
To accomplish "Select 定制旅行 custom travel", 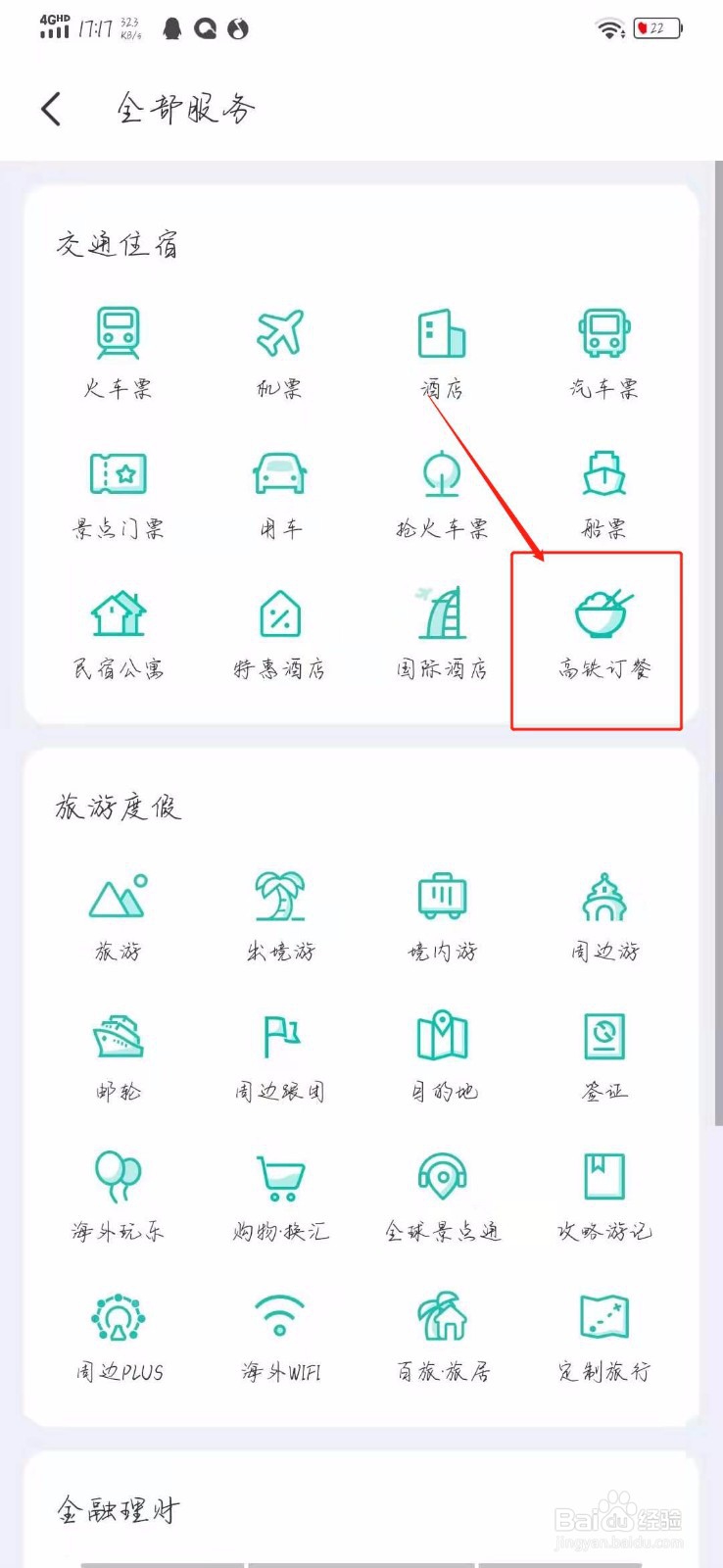I will (602, 1328).
